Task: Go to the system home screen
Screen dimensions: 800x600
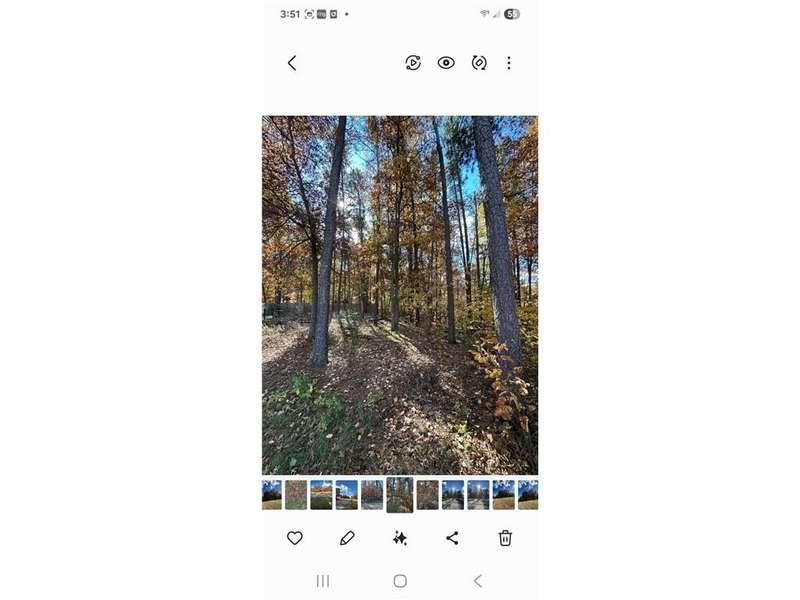Action: pyautogui.click(x=400, y=581)
